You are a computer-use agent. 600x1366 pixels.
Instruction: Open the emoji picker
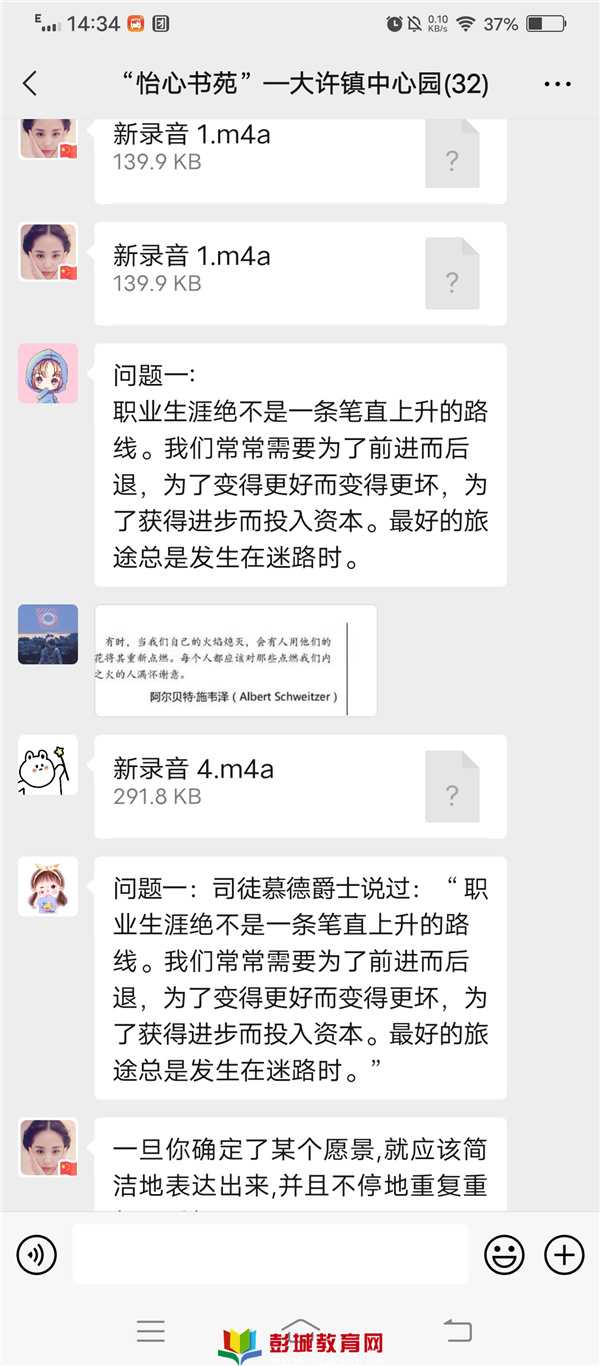click(x=504, y=1254)
